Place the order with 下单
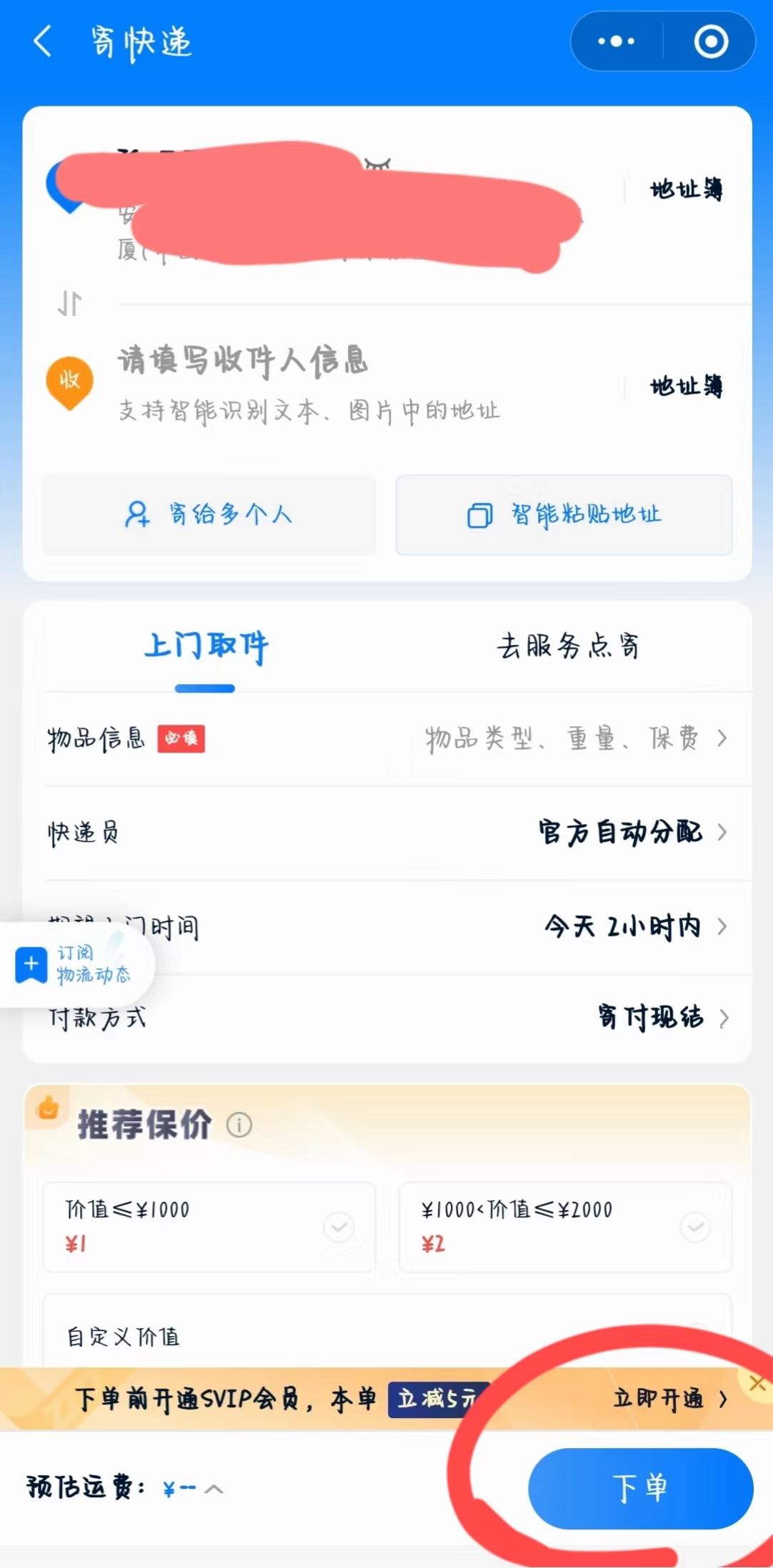Image resolution: width=773 pixels, height=1568 pixels. click(640, 1488)
